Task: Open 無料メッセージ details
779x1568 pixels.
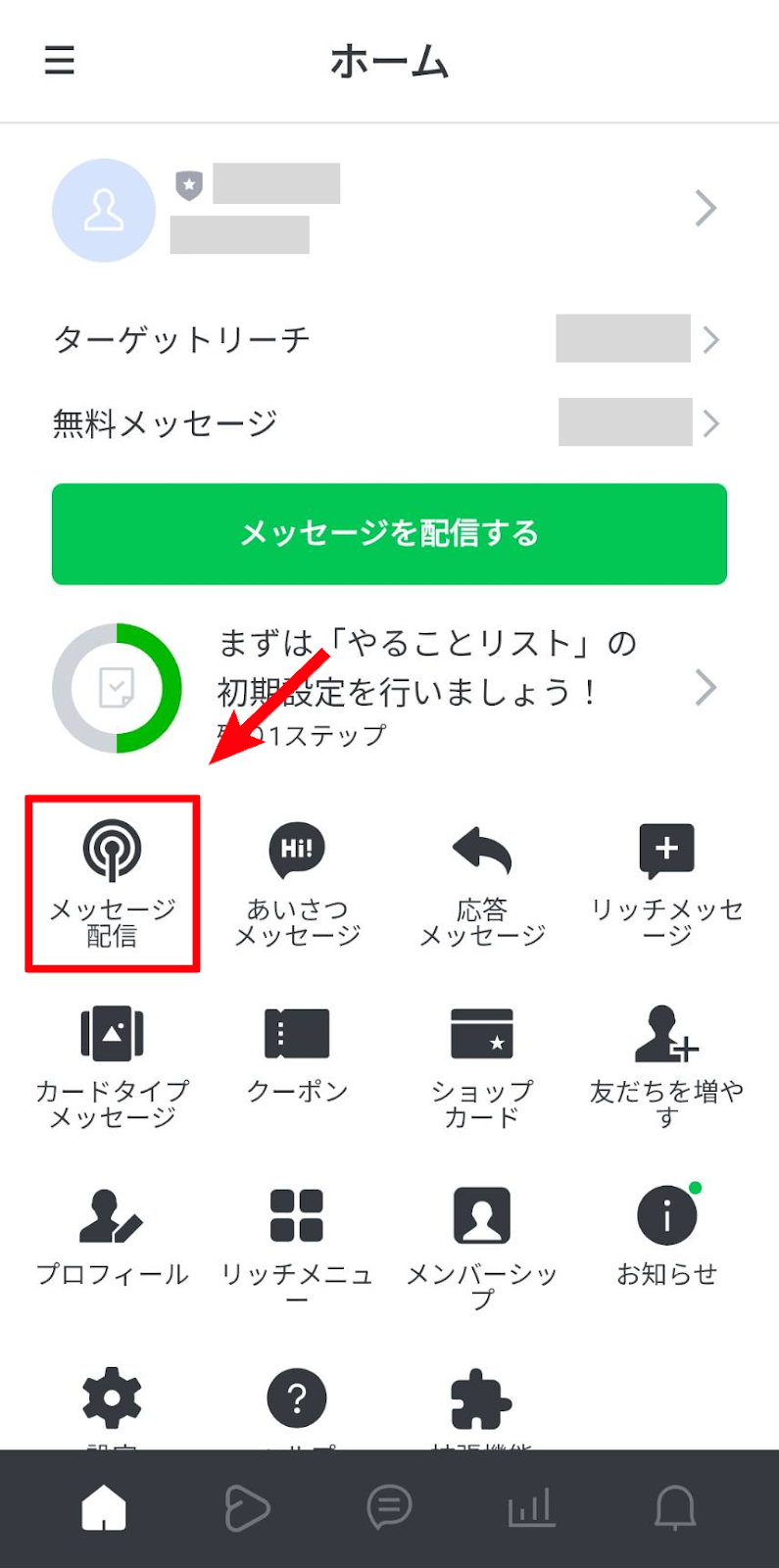Action: [x=389, y=423]
